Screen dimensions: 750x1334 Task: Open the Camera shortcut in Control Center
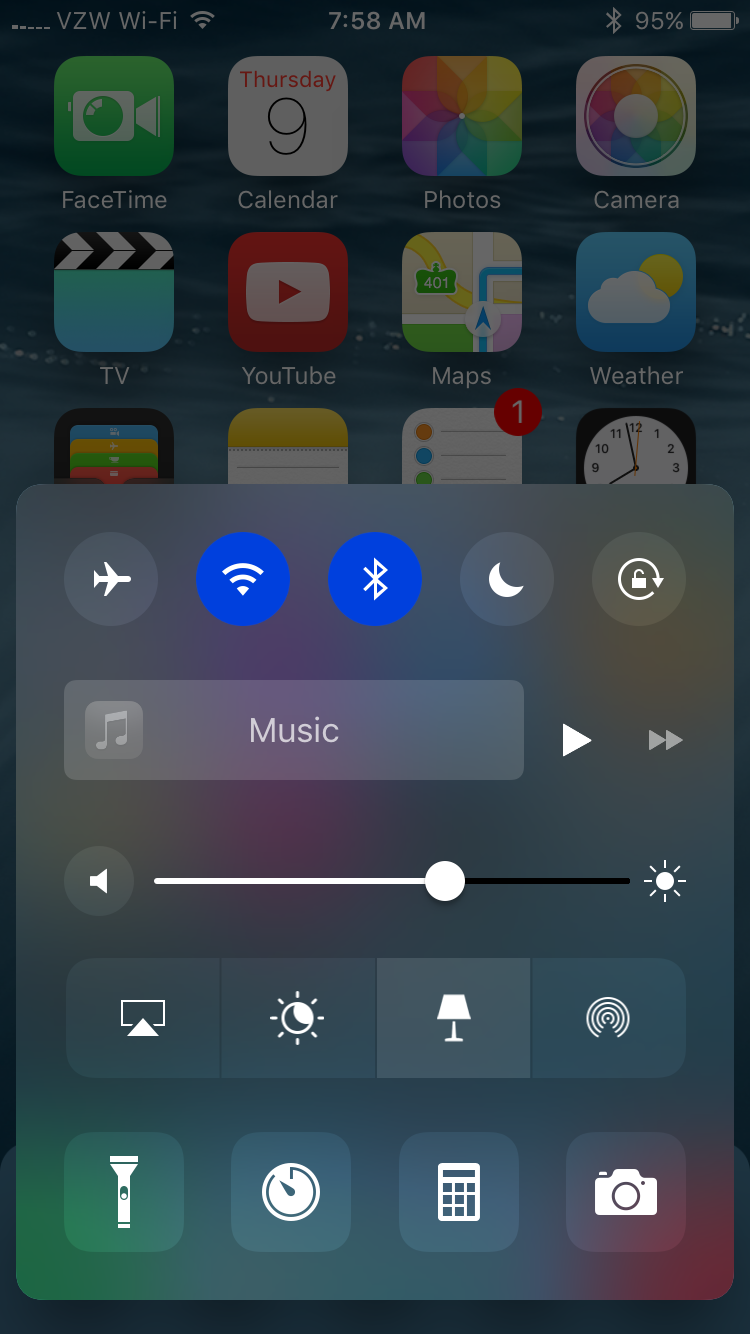pos(626,1191)
